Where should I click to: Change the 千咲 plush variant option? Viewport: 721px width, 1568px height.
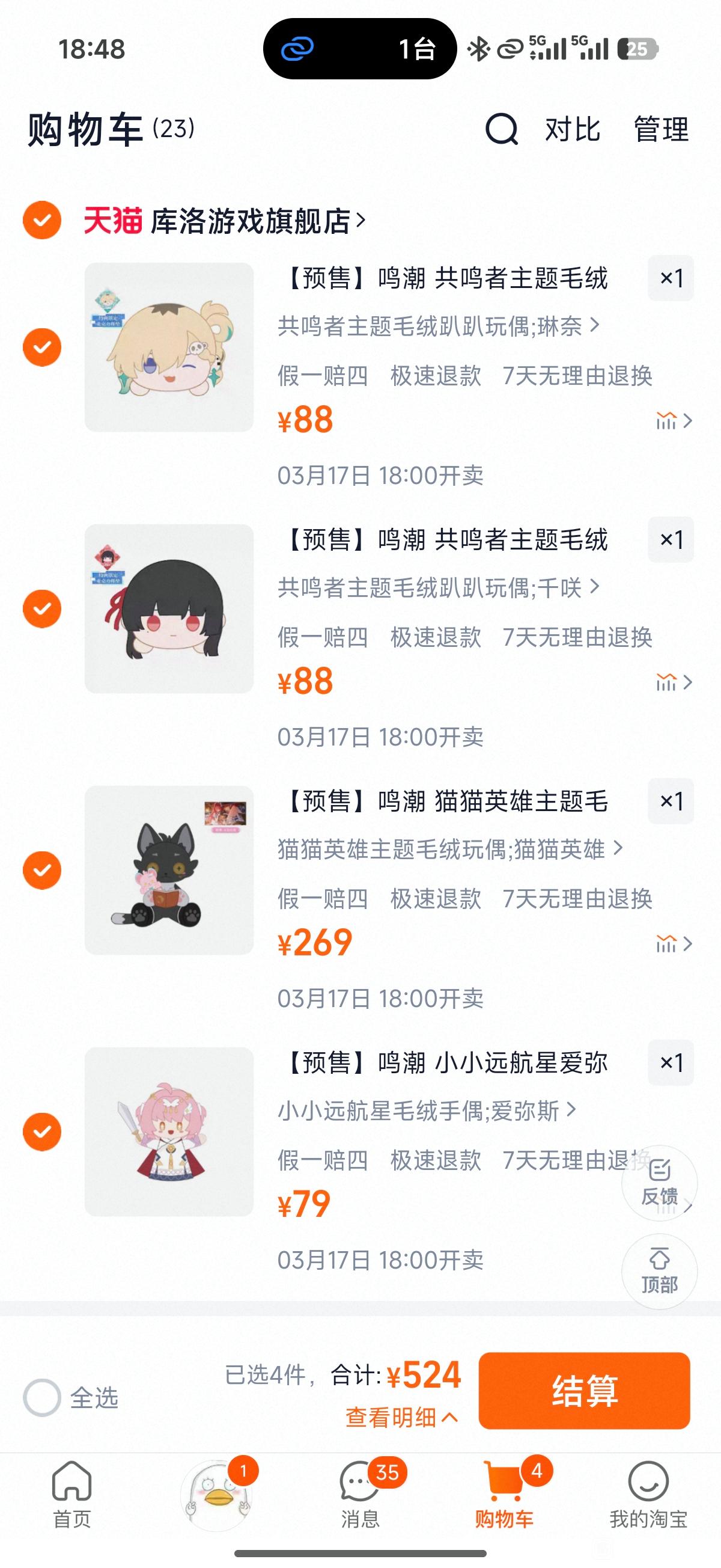point(438,587)
